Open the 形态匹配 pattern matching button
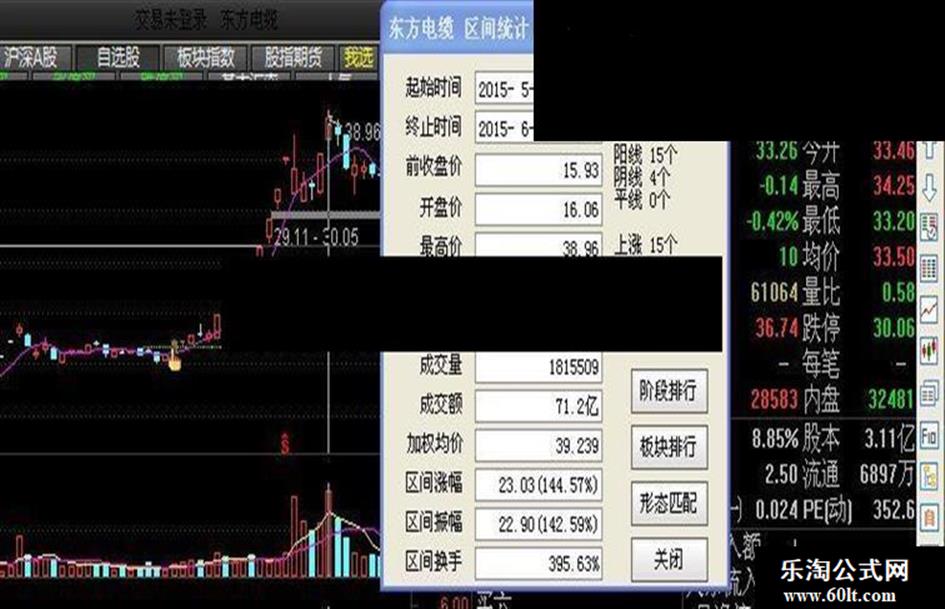Screen dimensions: 945x609 point(668,501)
